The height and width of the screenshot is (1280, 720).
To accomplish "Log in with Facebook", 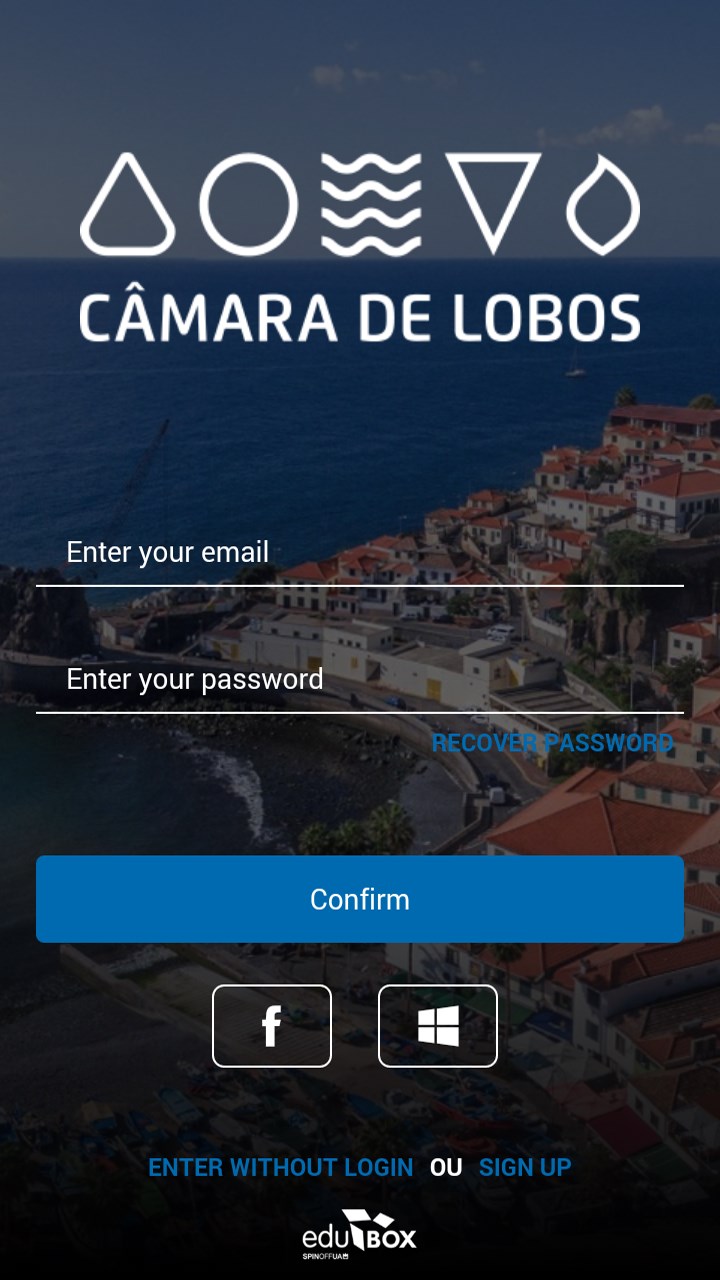I will point(272,1026).
